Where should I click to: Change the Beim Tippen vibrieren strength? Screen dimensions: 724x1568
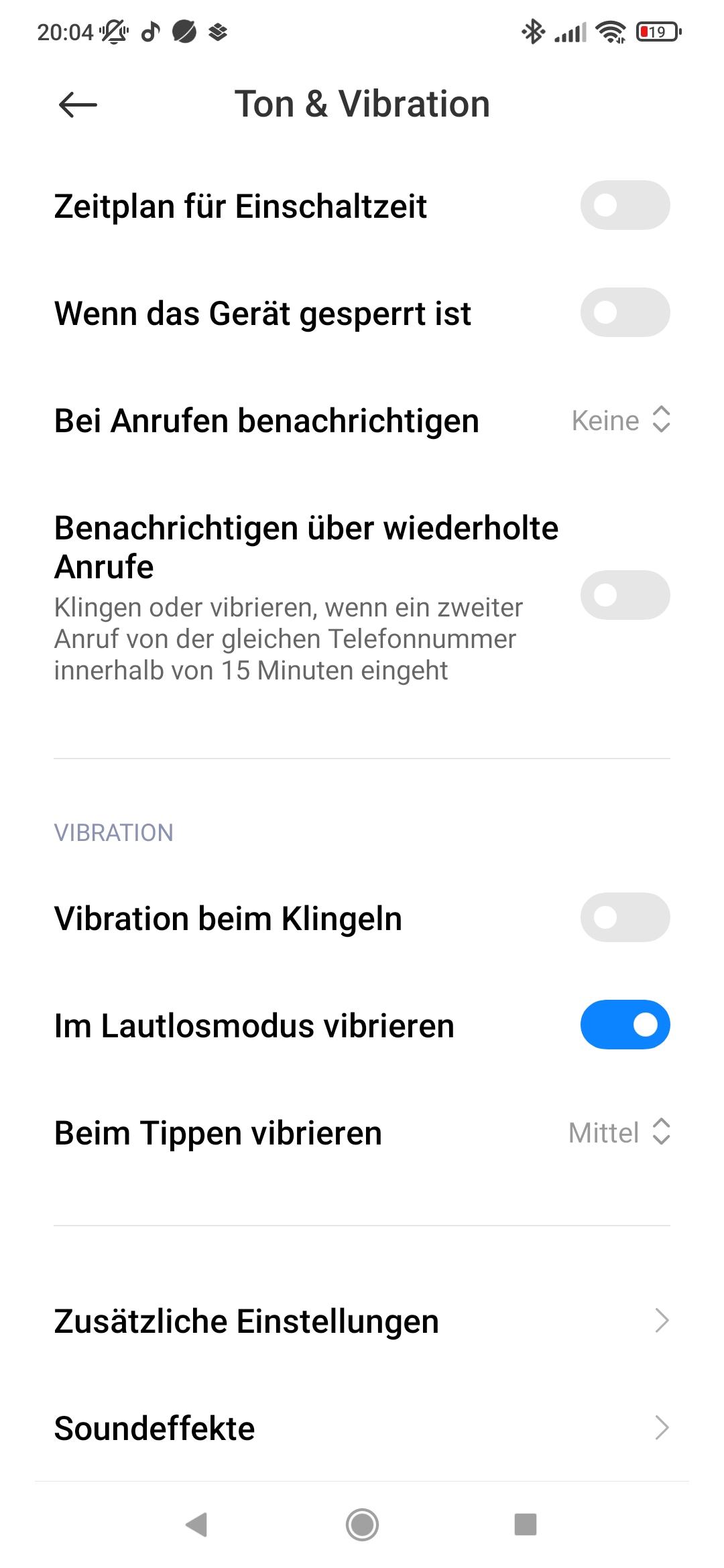(619, 1132)
